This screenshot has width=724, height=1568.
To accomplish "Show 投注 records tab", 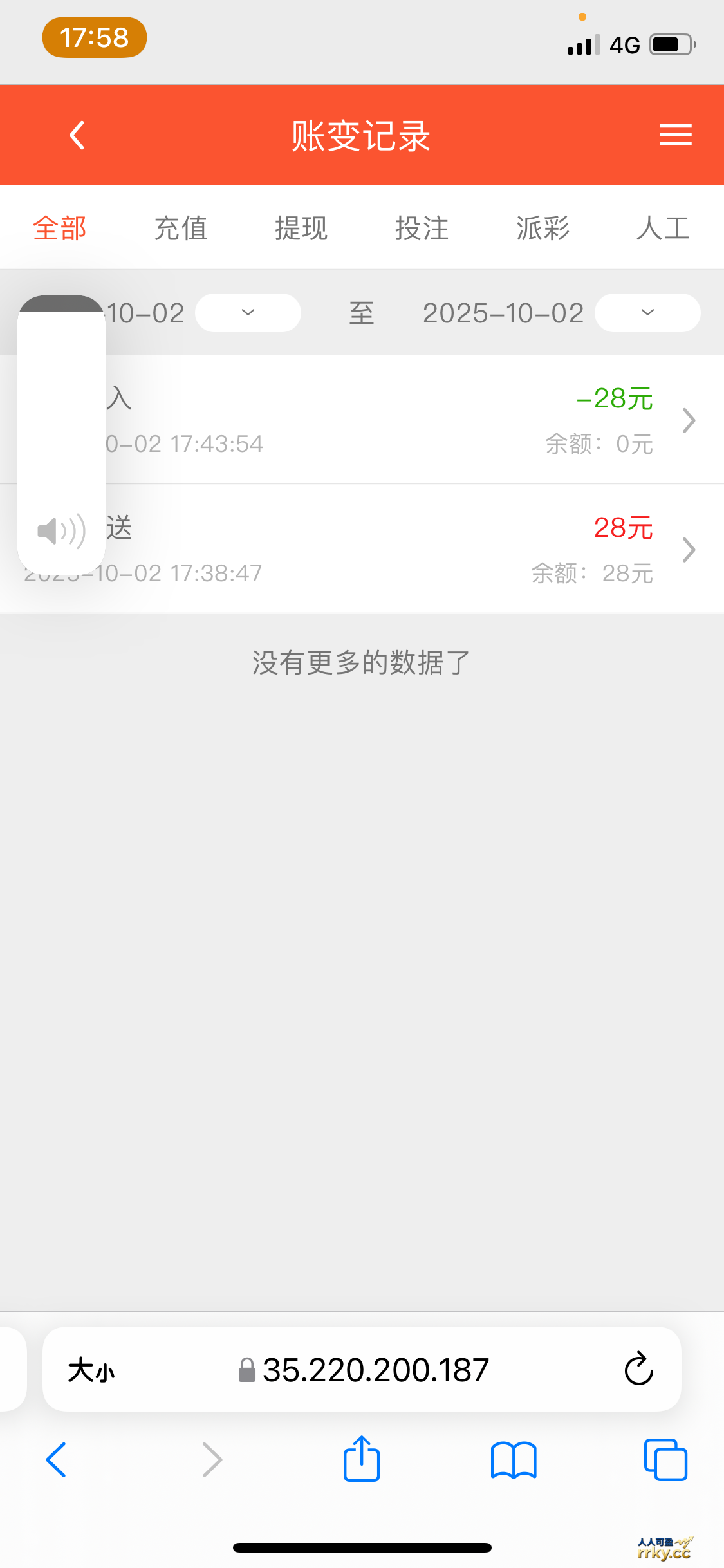I will pyautogui.click(x=422, y=229).
